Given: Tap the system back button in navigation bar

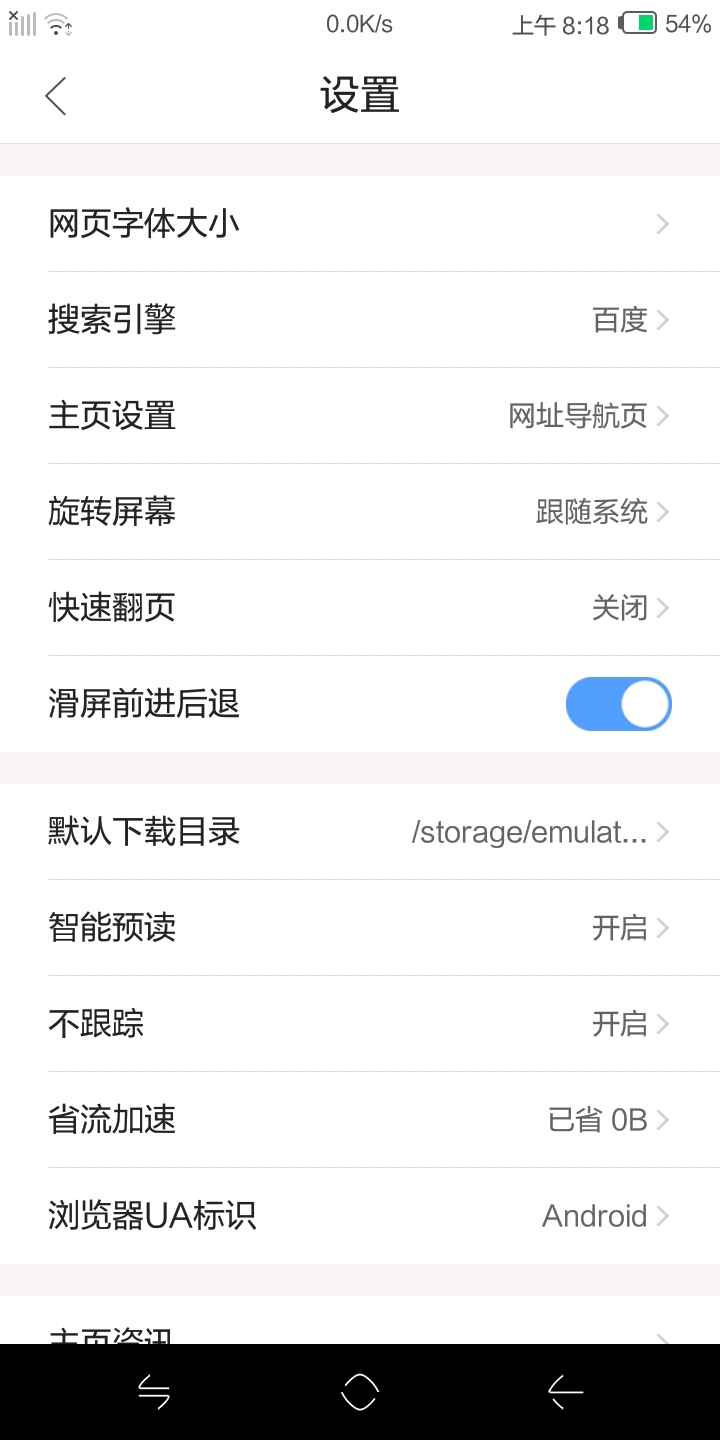Looking at the screenshot, I should 565,1392.
